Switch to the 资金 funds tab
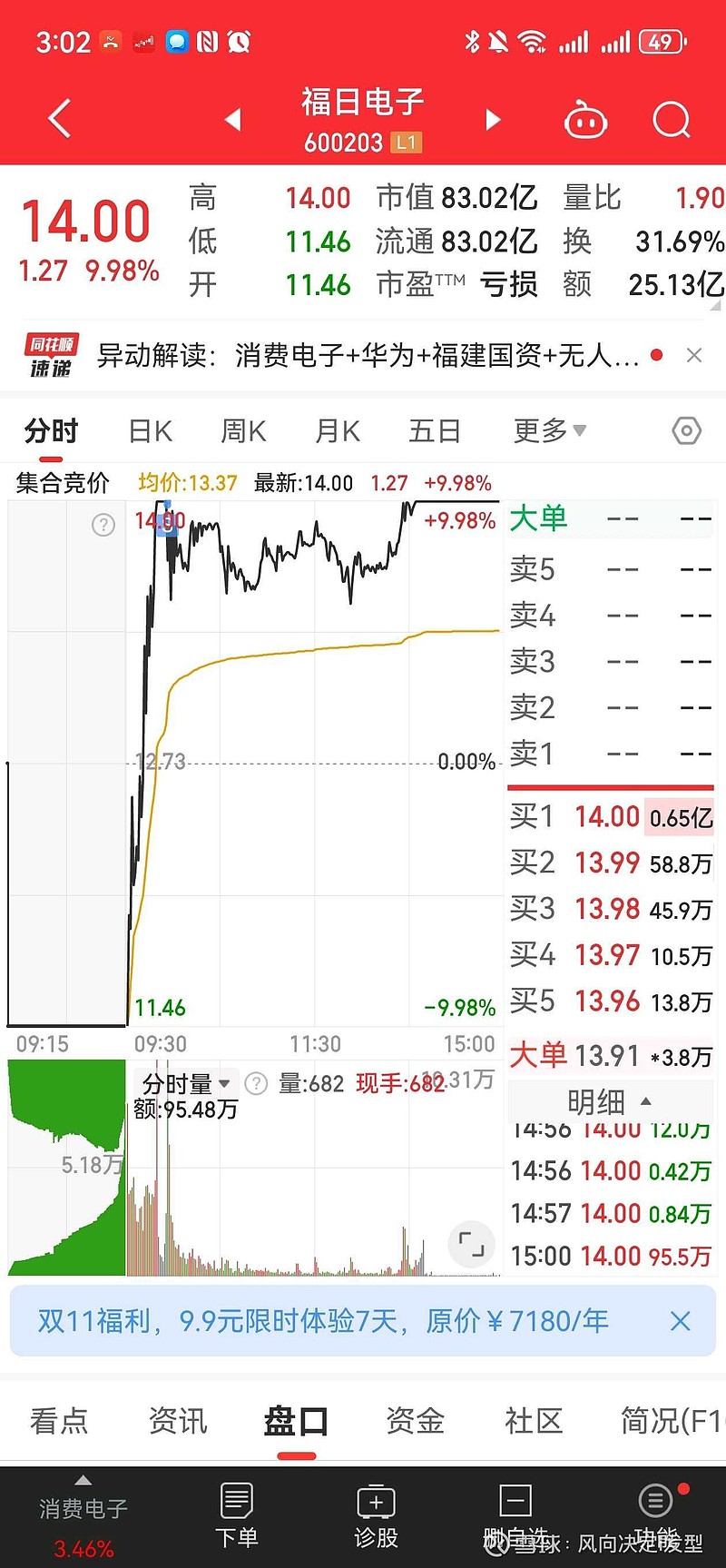 click(x=414, y=1421)
